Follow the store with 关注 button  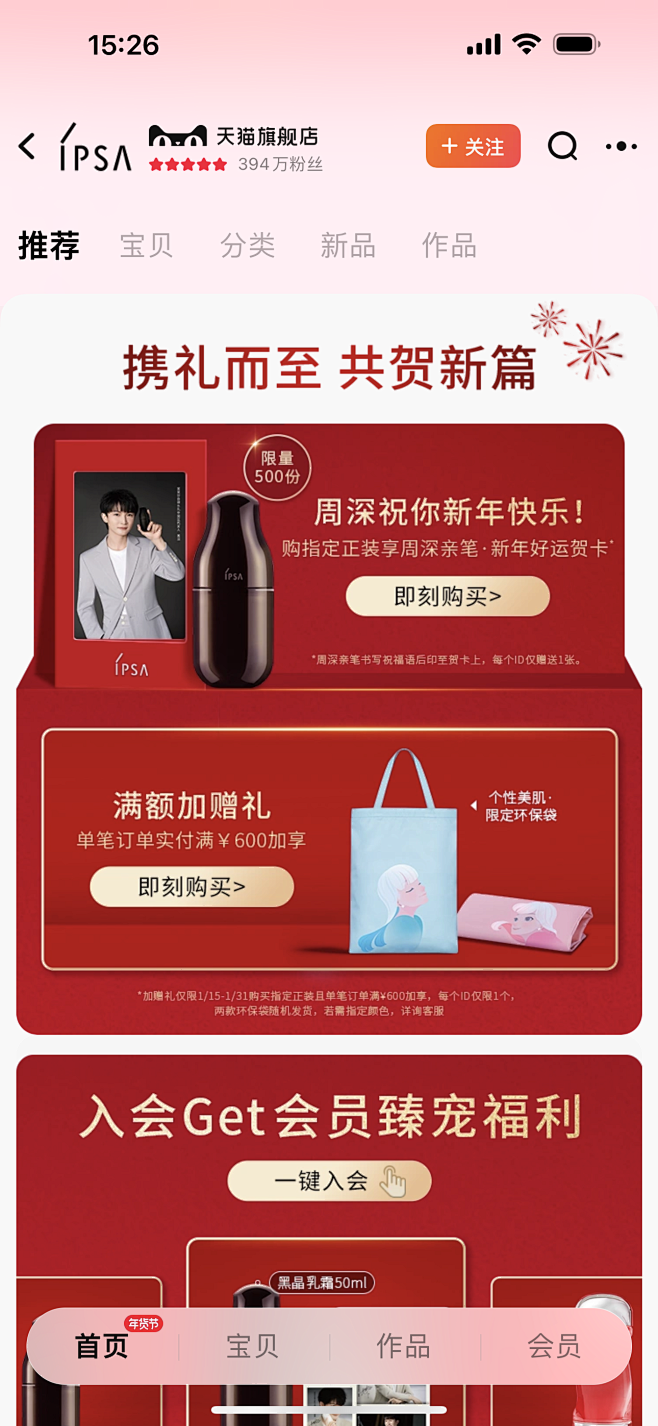tap(473, 146)
